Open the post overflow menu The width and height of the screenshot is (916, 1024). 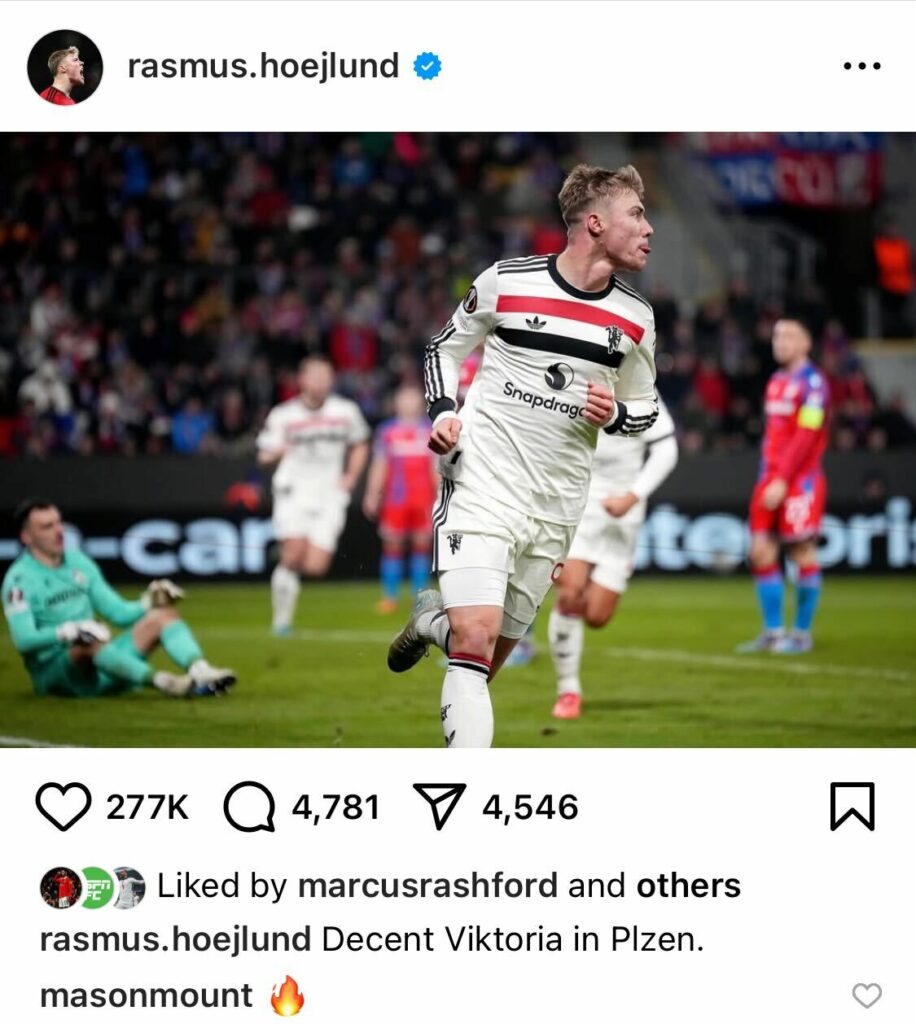point(861,66)
